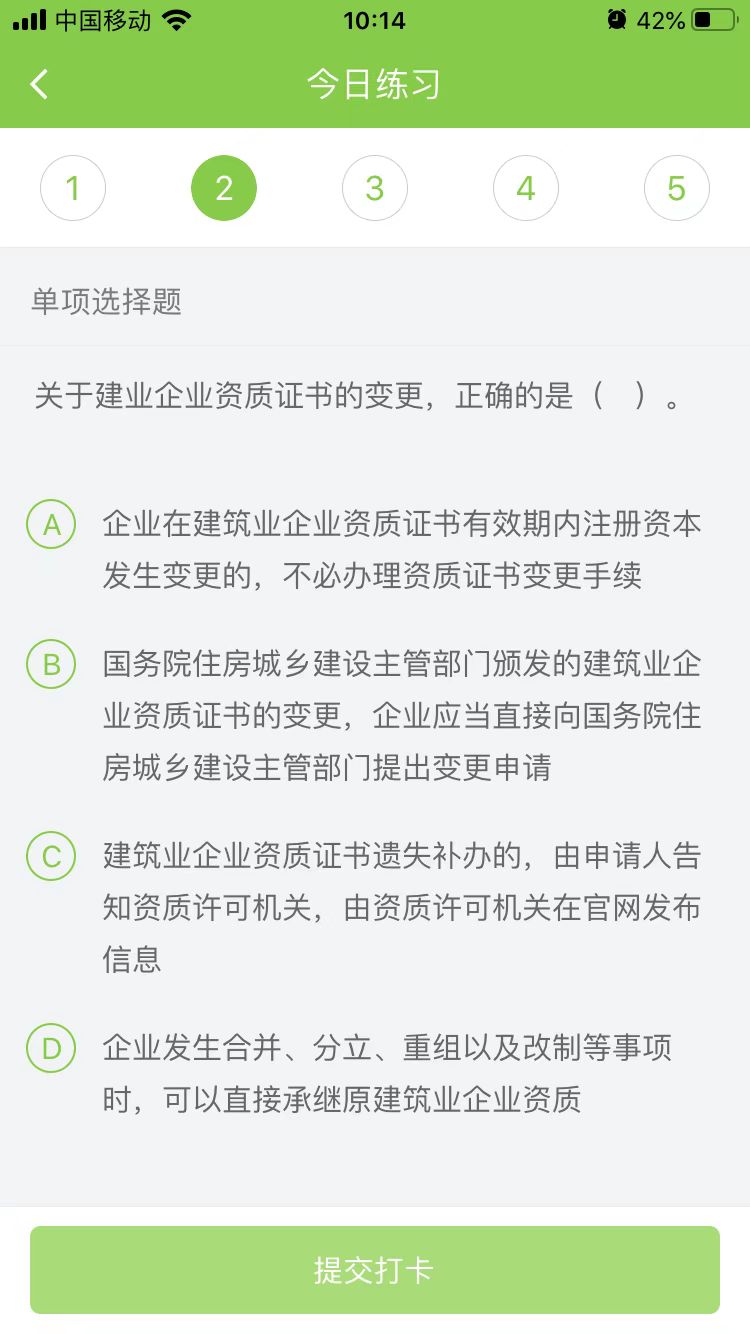
Task: Select answer option B
Action: coord(51,664)
